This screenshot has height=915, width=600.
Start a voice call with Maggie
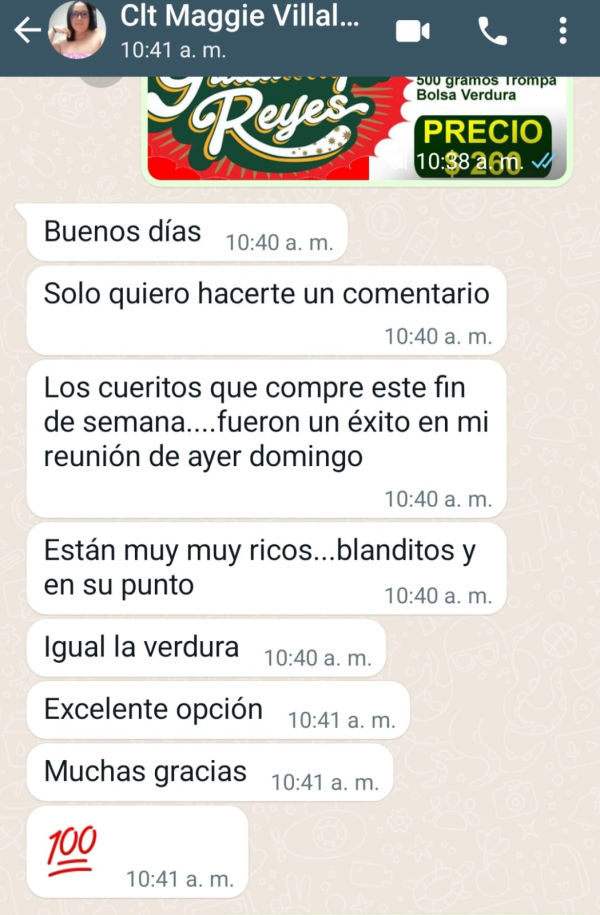[492, 32]
